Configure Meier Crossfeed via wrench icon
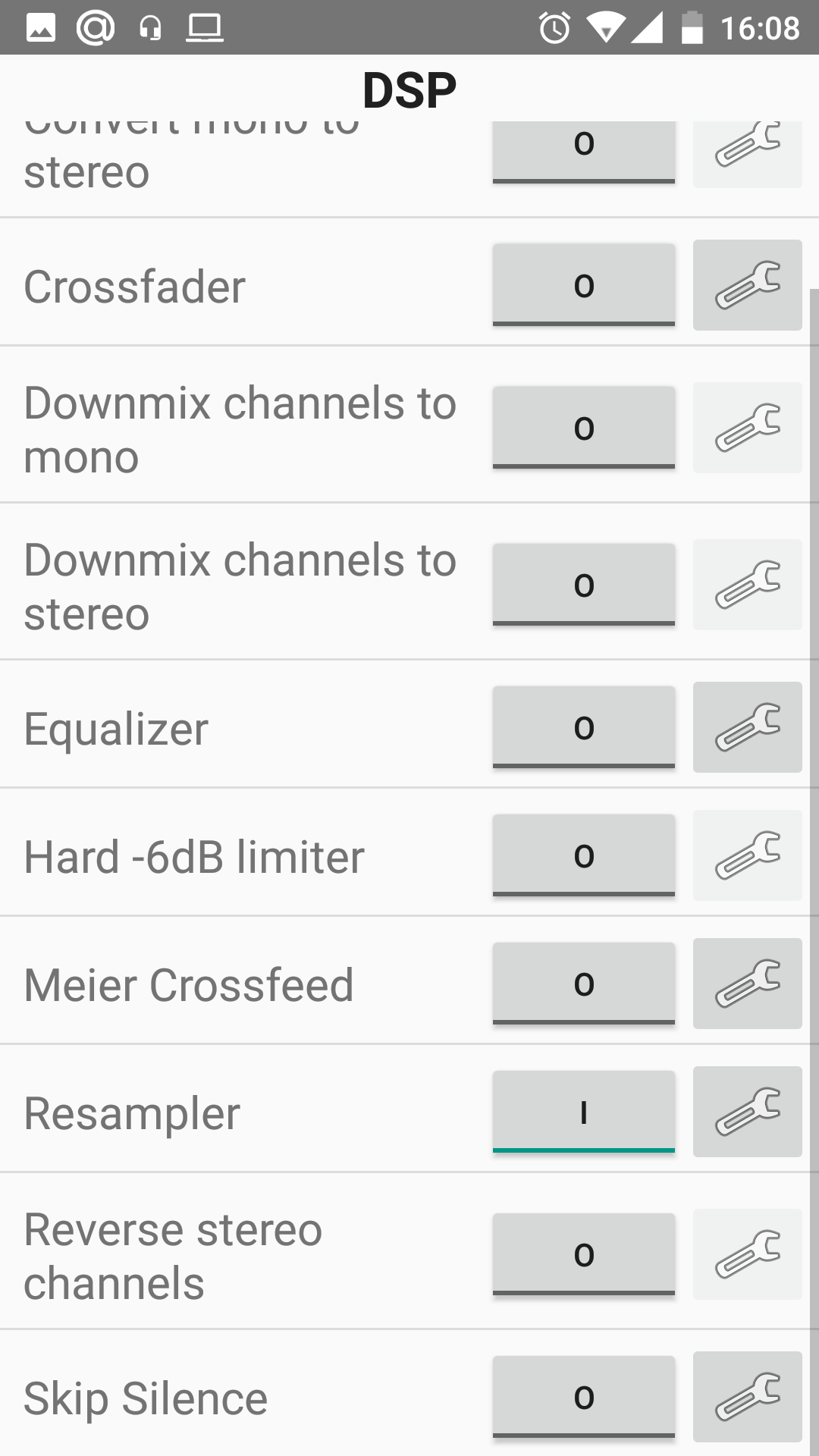Viewport: 819px width, 1456px height. (747, 984)
